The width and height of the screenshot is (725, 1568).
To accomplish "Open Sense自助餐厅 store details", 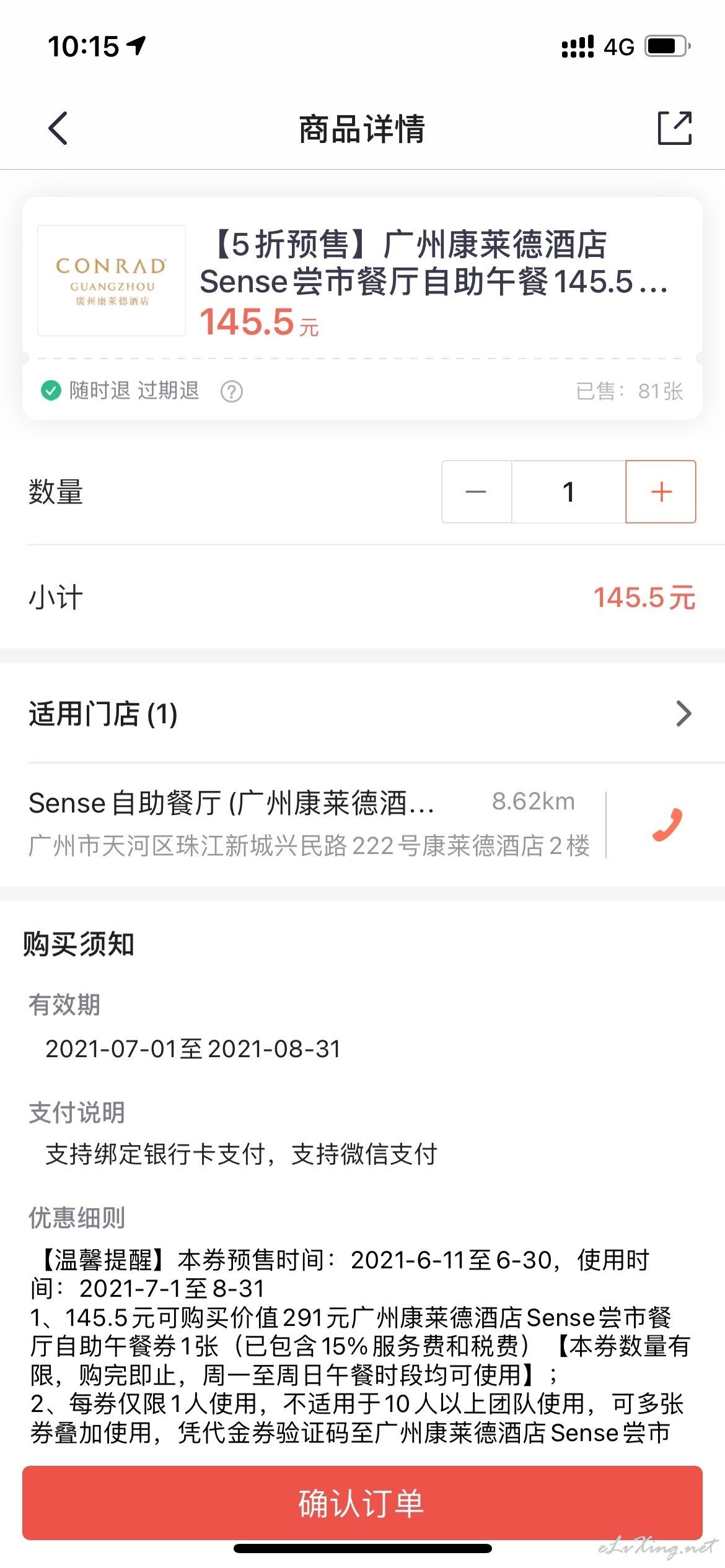I will click(297, 824).
